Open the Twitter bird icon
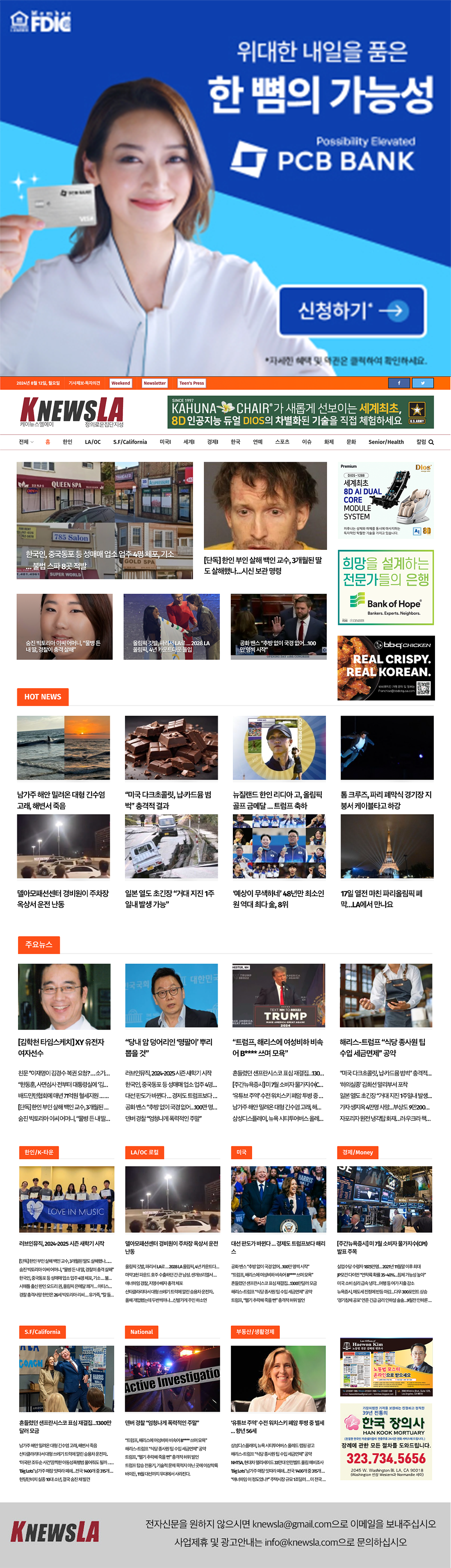Image resolution: width=451 pixels, height=1568 pixels. coord(422,383)
